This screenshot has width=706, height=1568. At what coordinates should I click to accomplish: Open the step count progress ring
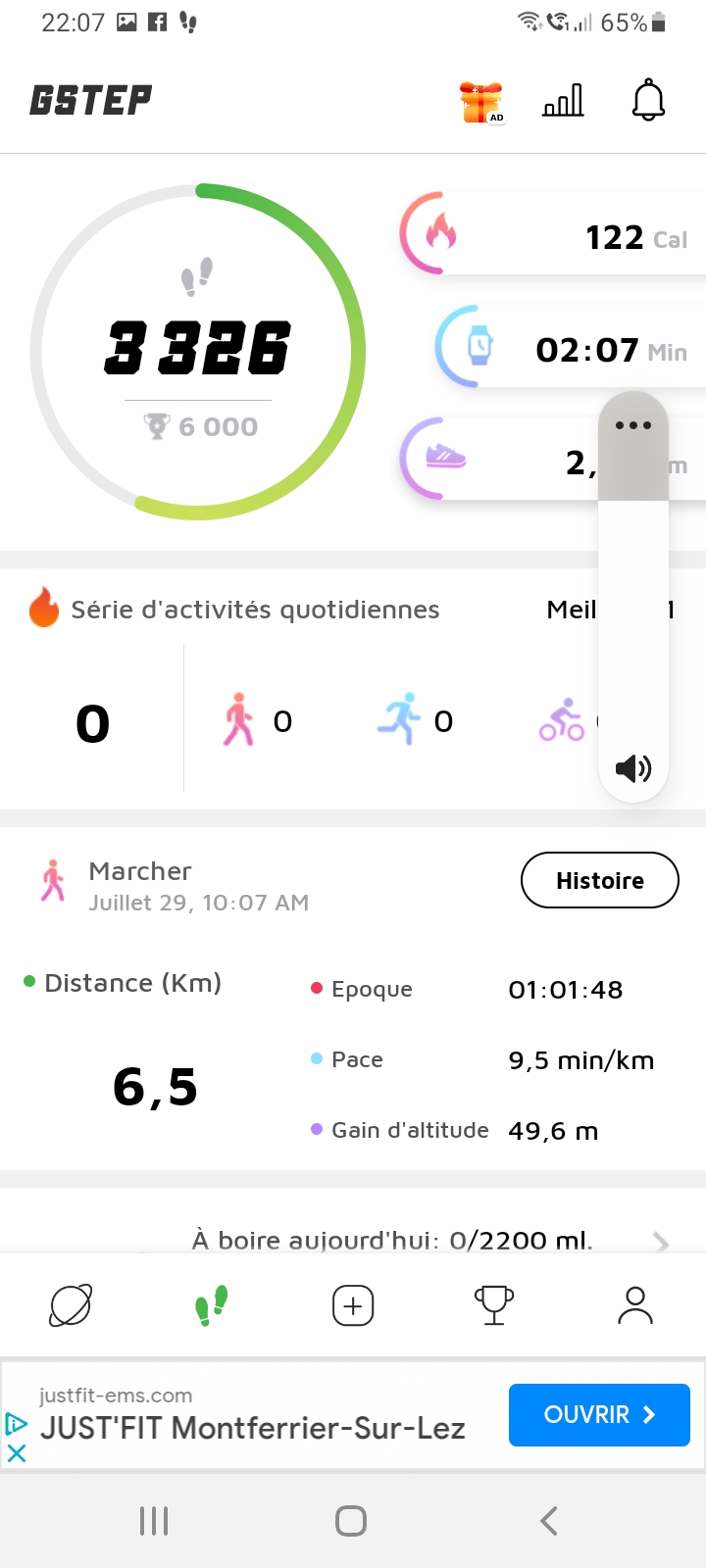pyautogui.click(x=198, y=352)
